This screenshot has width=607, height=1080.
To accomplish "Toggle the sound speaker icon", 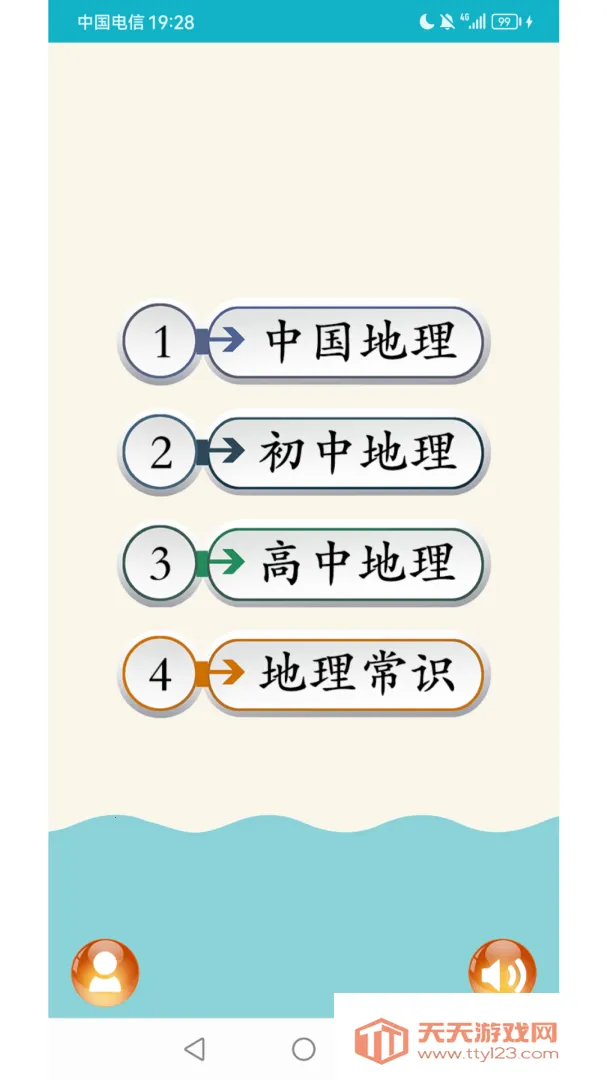I will tap(502, 968).
